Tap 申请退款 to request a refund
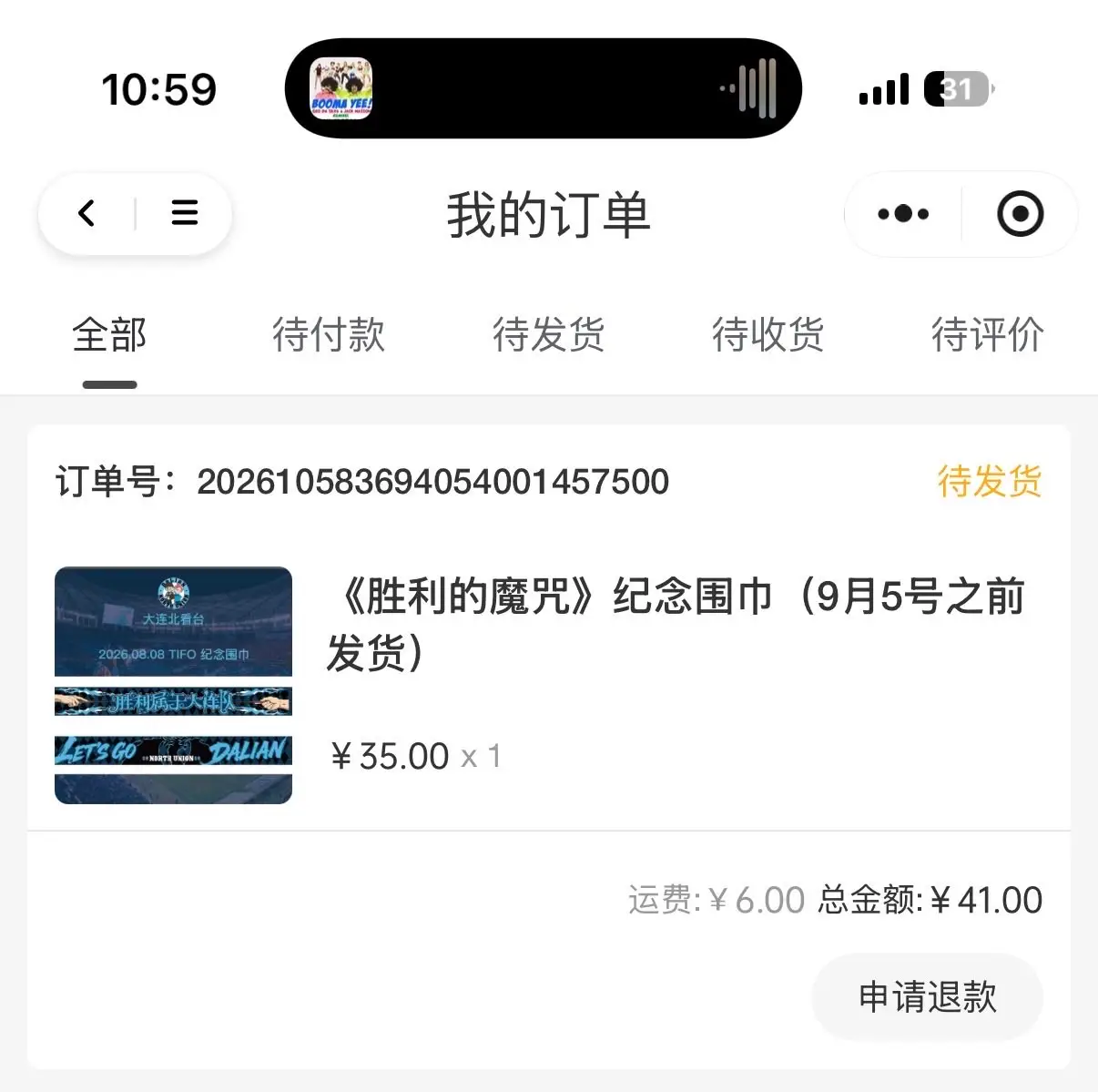Viewport: 1098px width, 1092px height. coord(927,996)
